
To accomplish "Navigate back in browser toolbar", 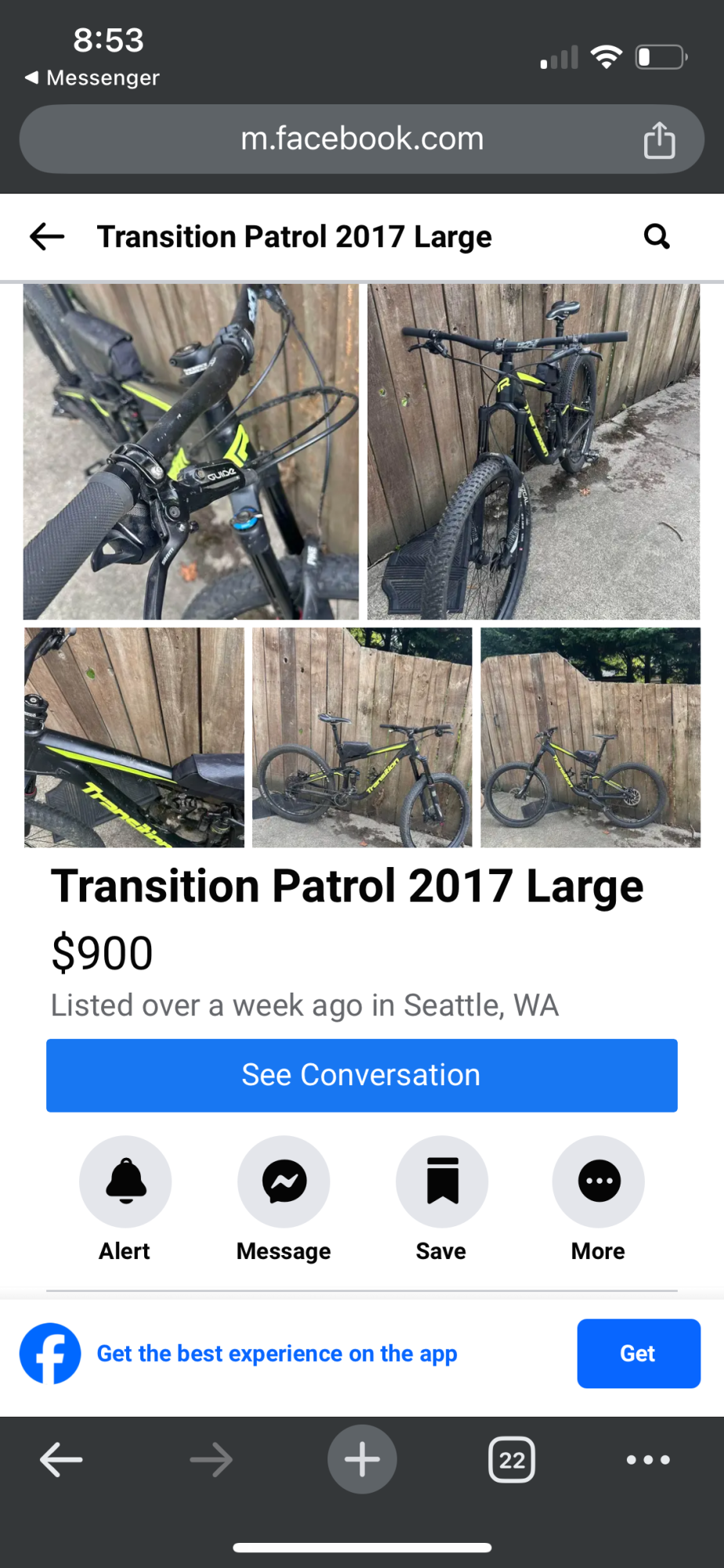I will 61,1459.
